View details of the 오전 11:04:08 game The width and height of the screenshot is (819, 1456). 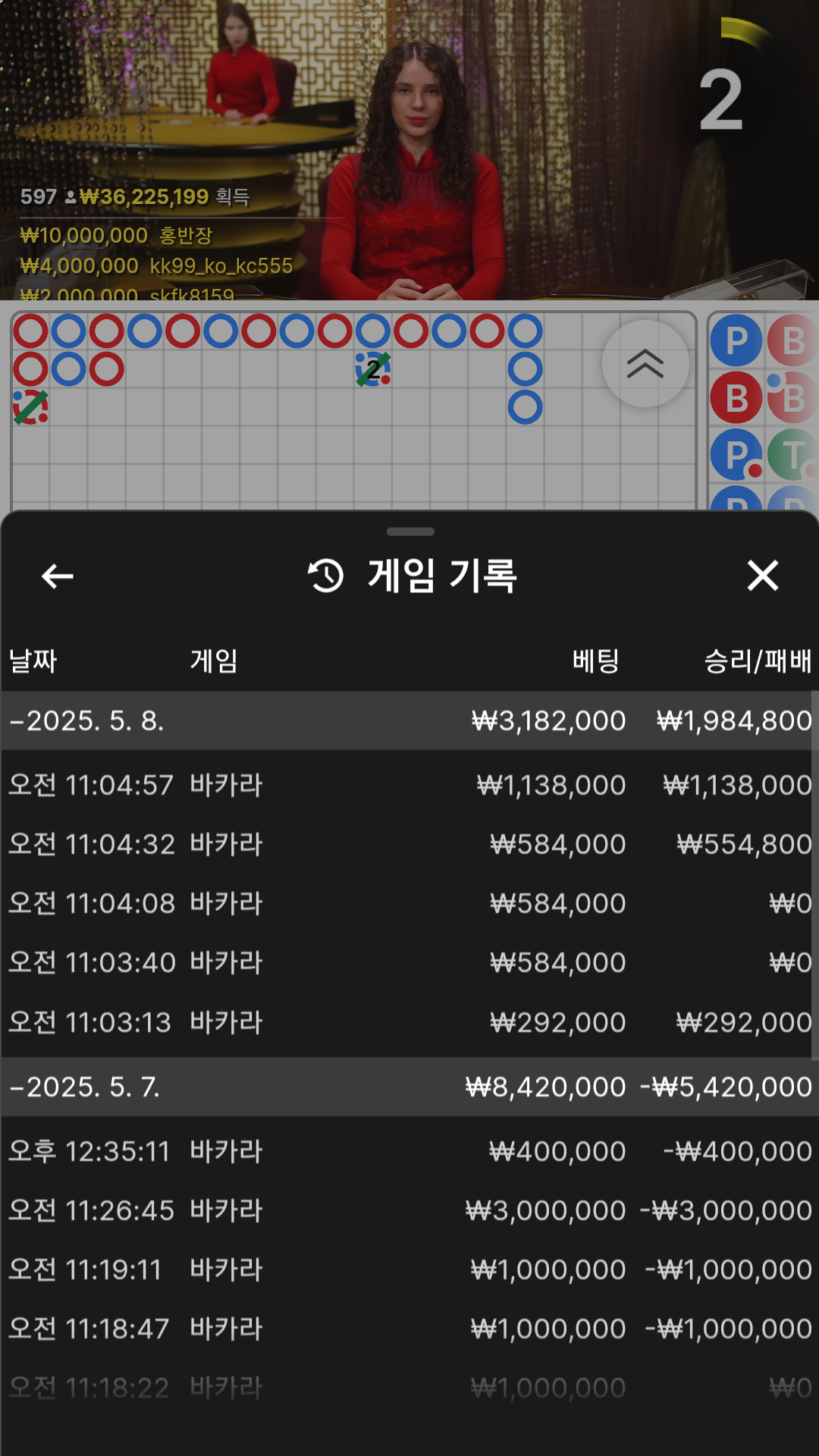coord(409,903)
